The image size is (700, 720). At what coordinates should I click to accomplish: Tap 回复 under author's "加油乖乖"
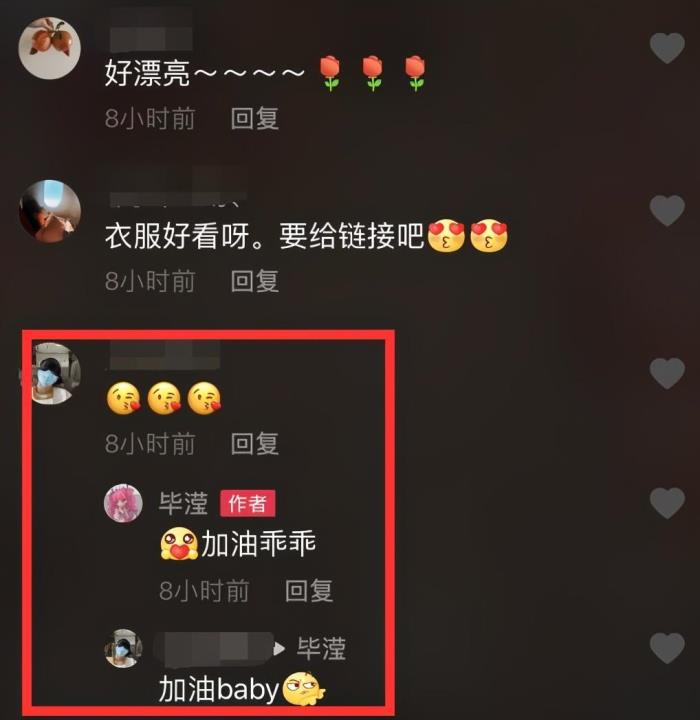(x=309, y=591)
